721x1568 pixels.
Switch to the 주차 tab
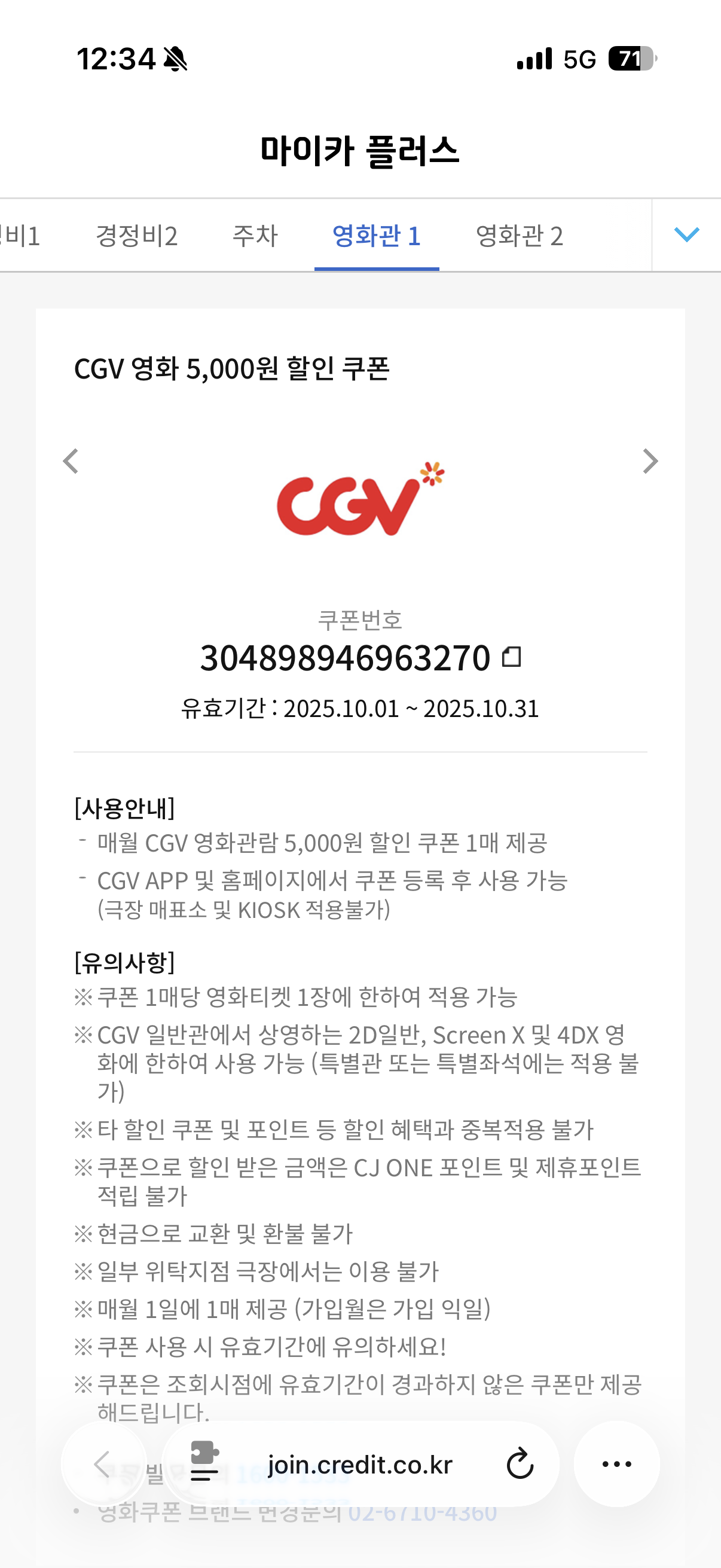pos(255,236)
